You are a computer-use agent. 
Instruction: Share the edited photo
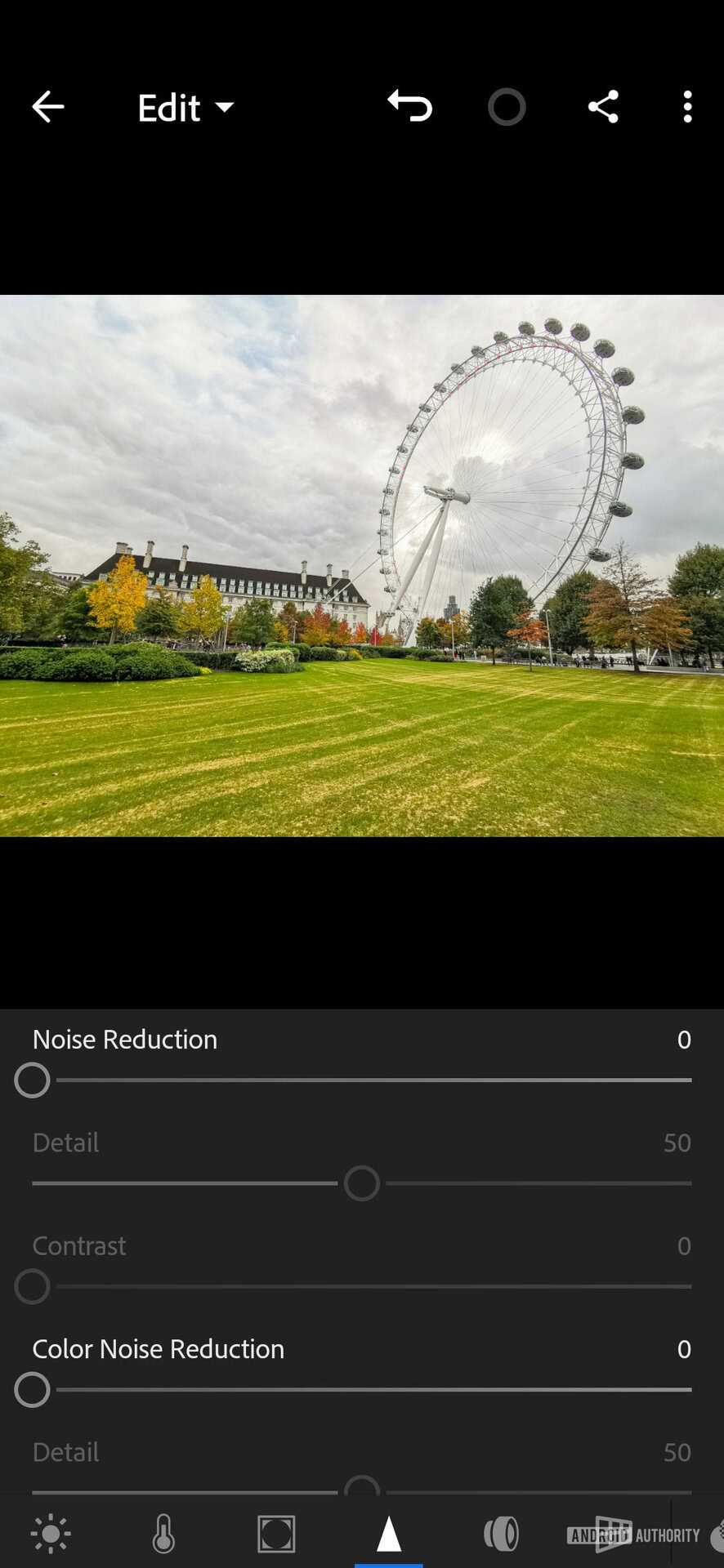pyautogui.click(x=603, y=107)
